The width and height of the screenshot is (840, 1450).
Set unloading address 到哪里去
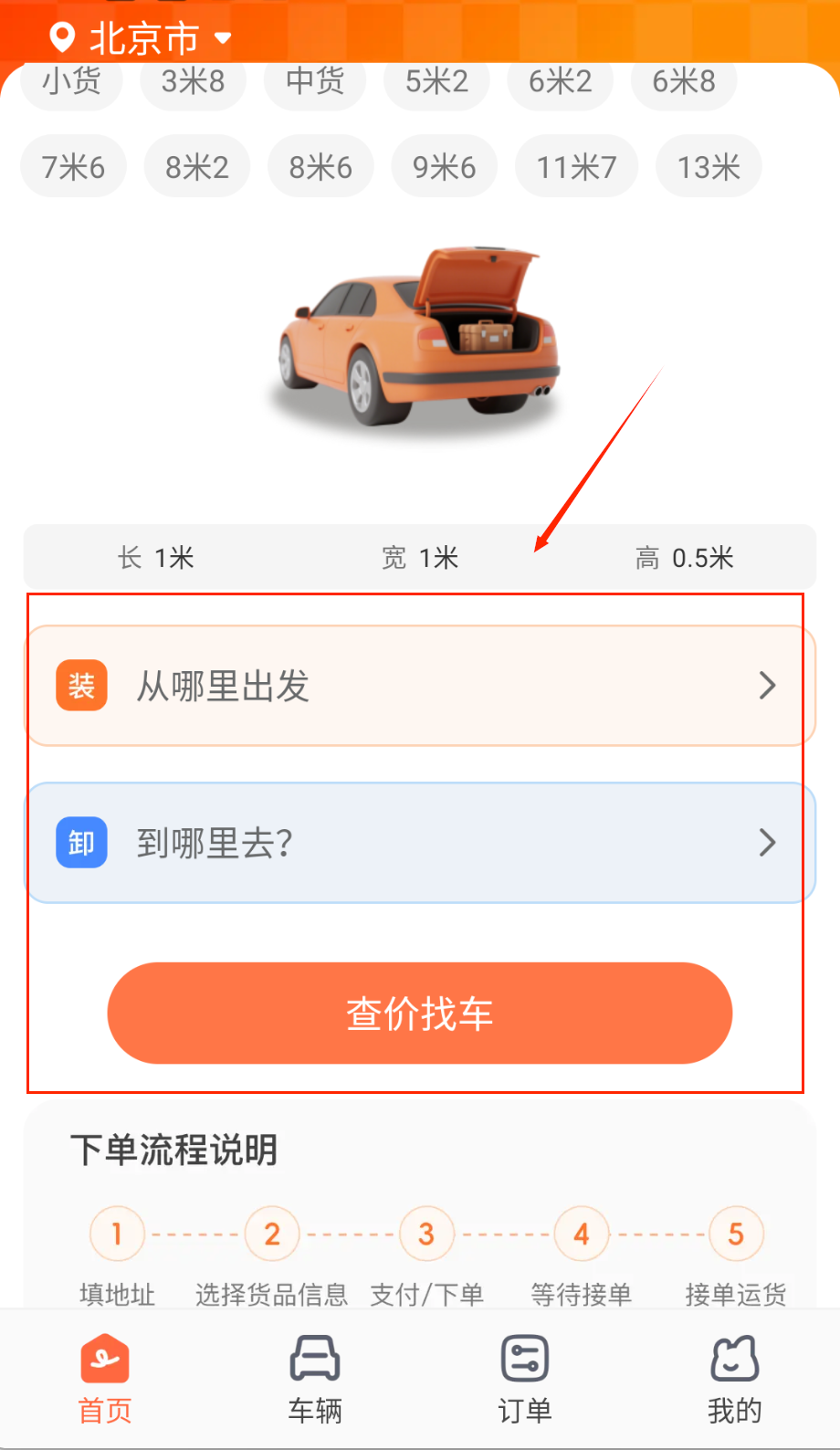click(x=419, y=843)
